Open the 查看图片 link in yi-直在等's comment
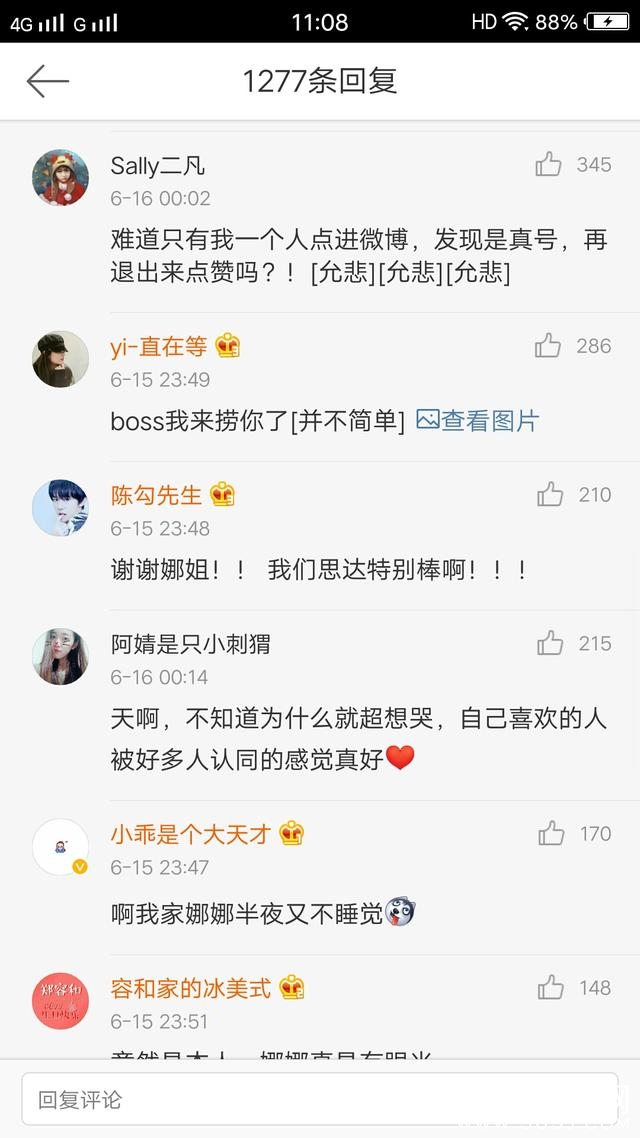640x1138 pixels. 478,421
